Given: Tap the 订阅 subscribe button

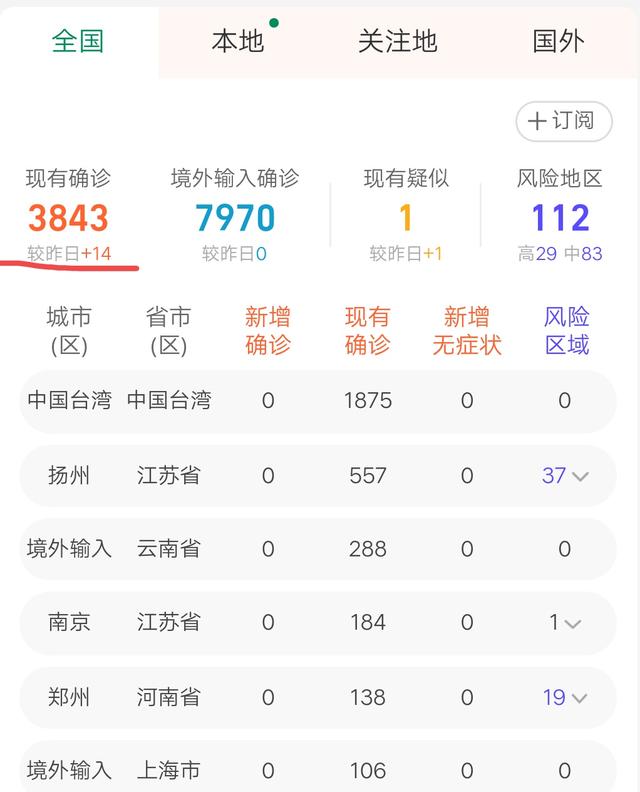Looking at the screenshot, I should coord(561,121).
